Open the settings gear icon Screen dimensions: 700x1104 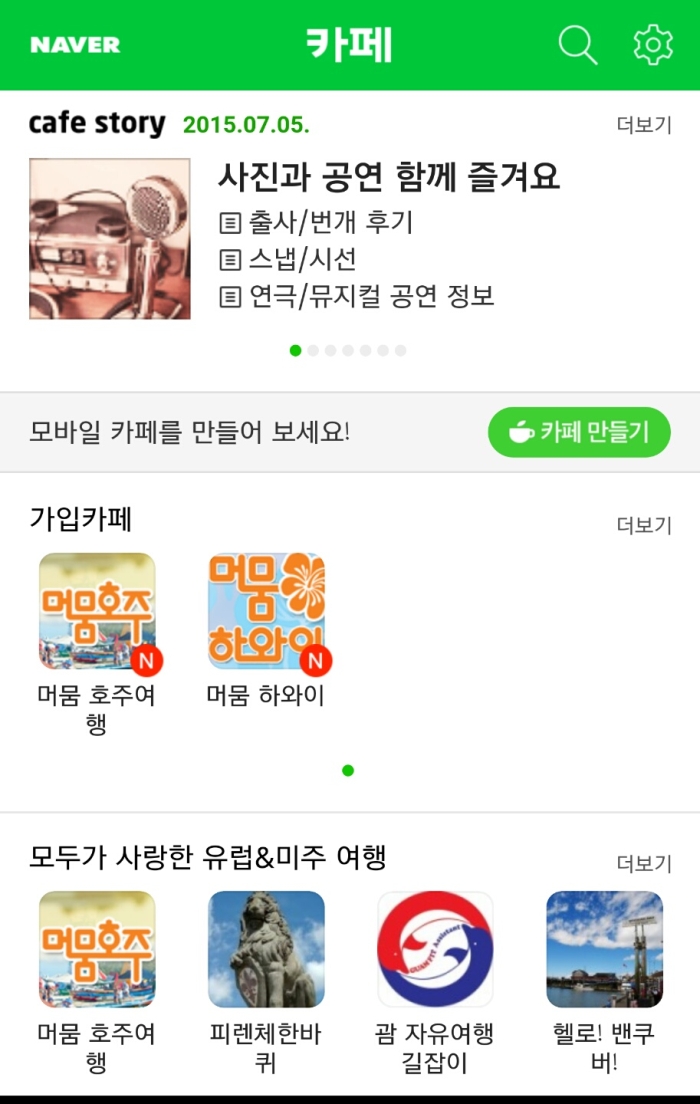tap(653, 45)
